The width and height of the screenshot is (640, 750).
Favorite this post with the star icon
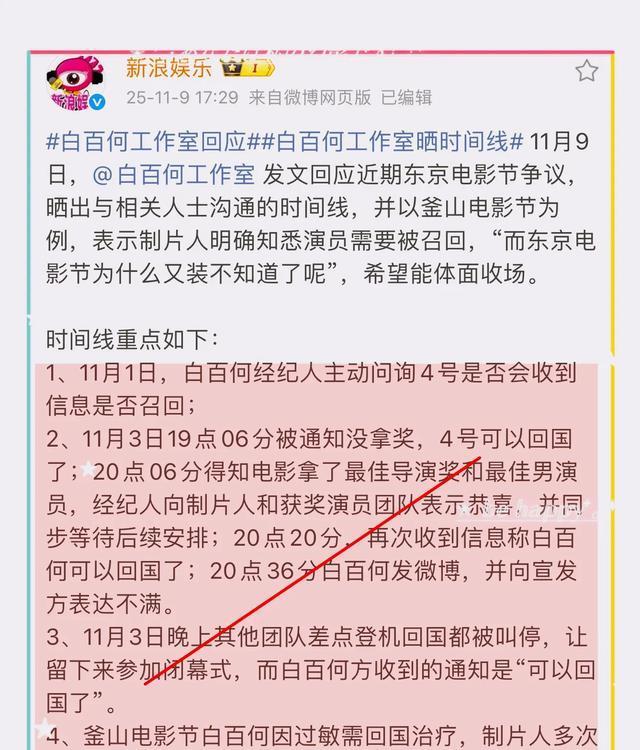(x=587, y=70)
